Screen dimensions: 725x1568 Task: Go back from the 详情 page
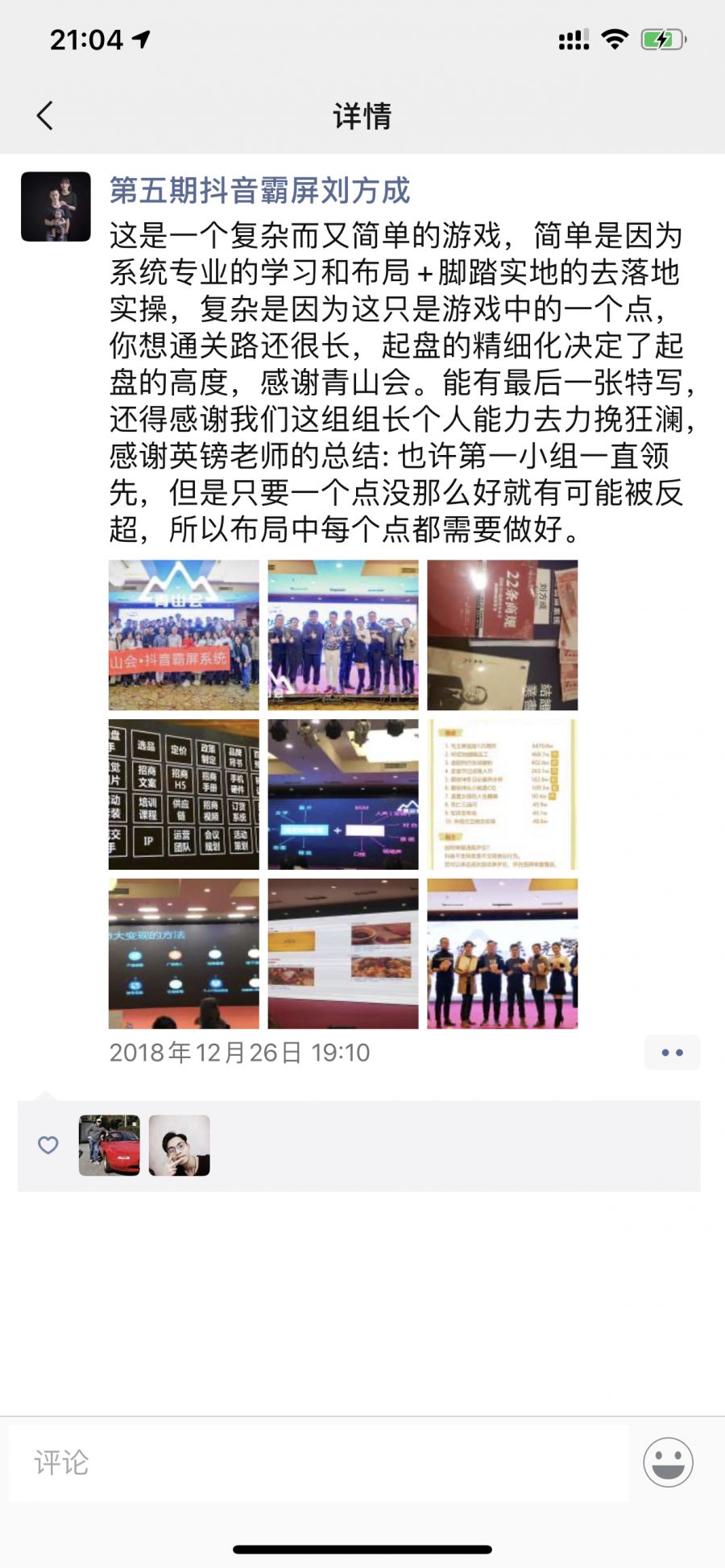pyautogui.click(x=45, y=116)
